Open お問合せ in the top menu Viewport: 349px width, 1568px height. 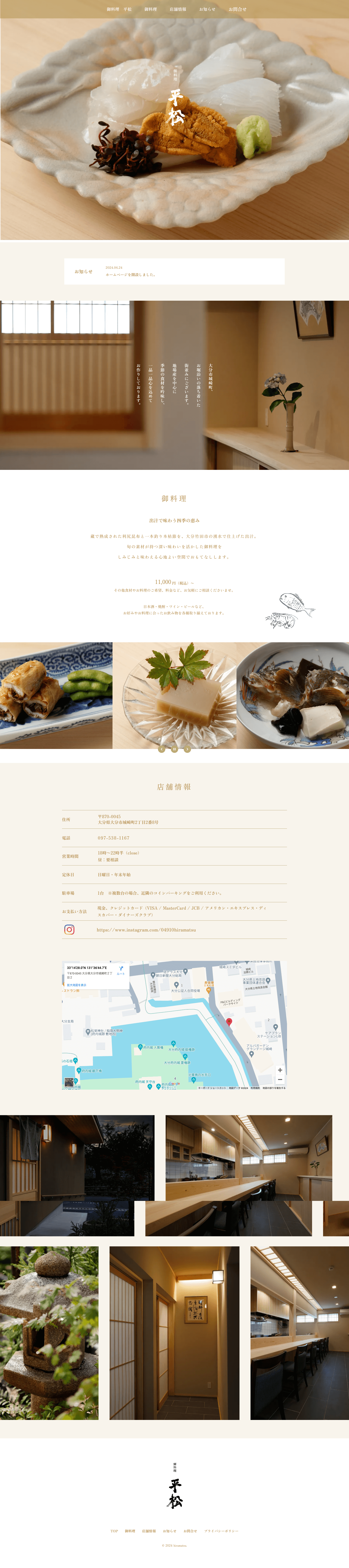tap(237, 9)
